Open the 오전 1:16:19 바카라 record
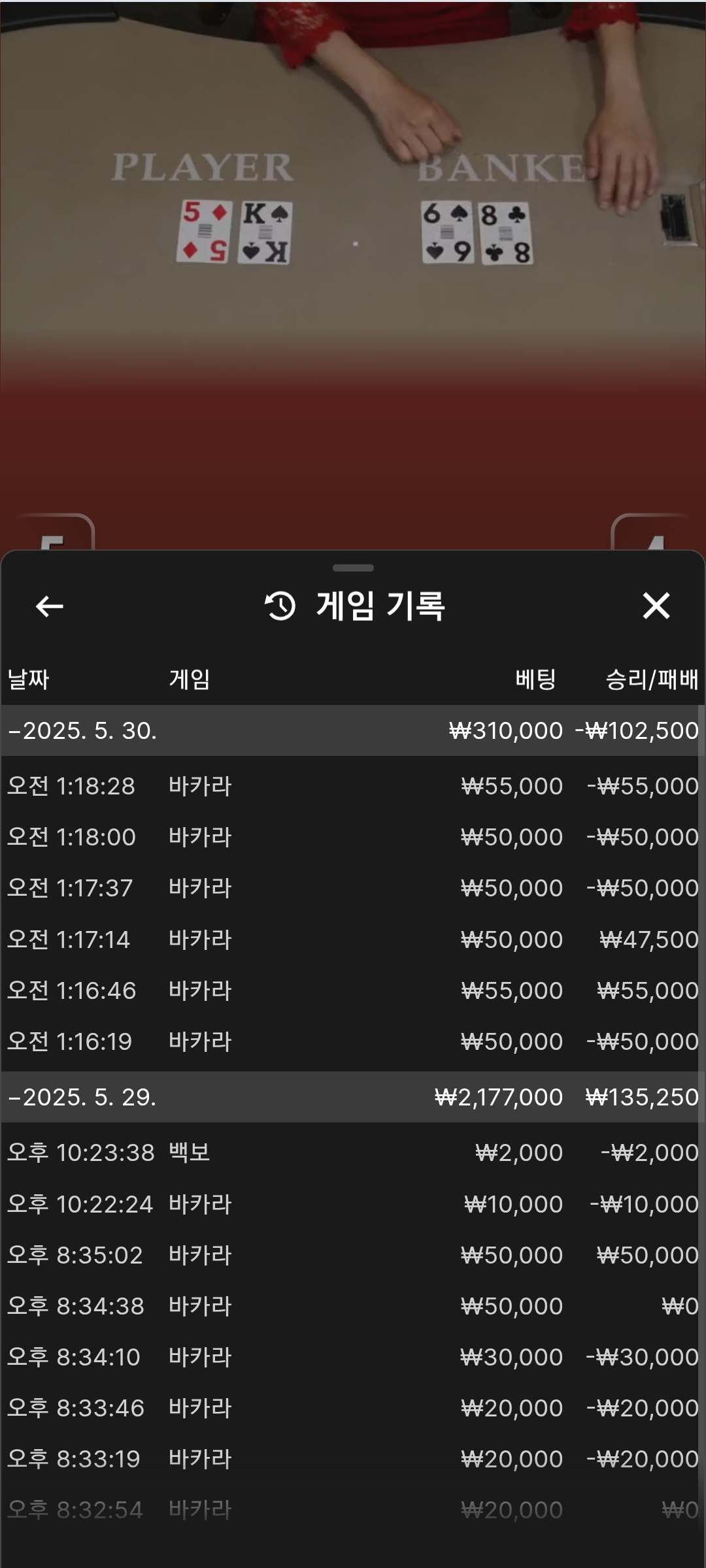 353,1041
